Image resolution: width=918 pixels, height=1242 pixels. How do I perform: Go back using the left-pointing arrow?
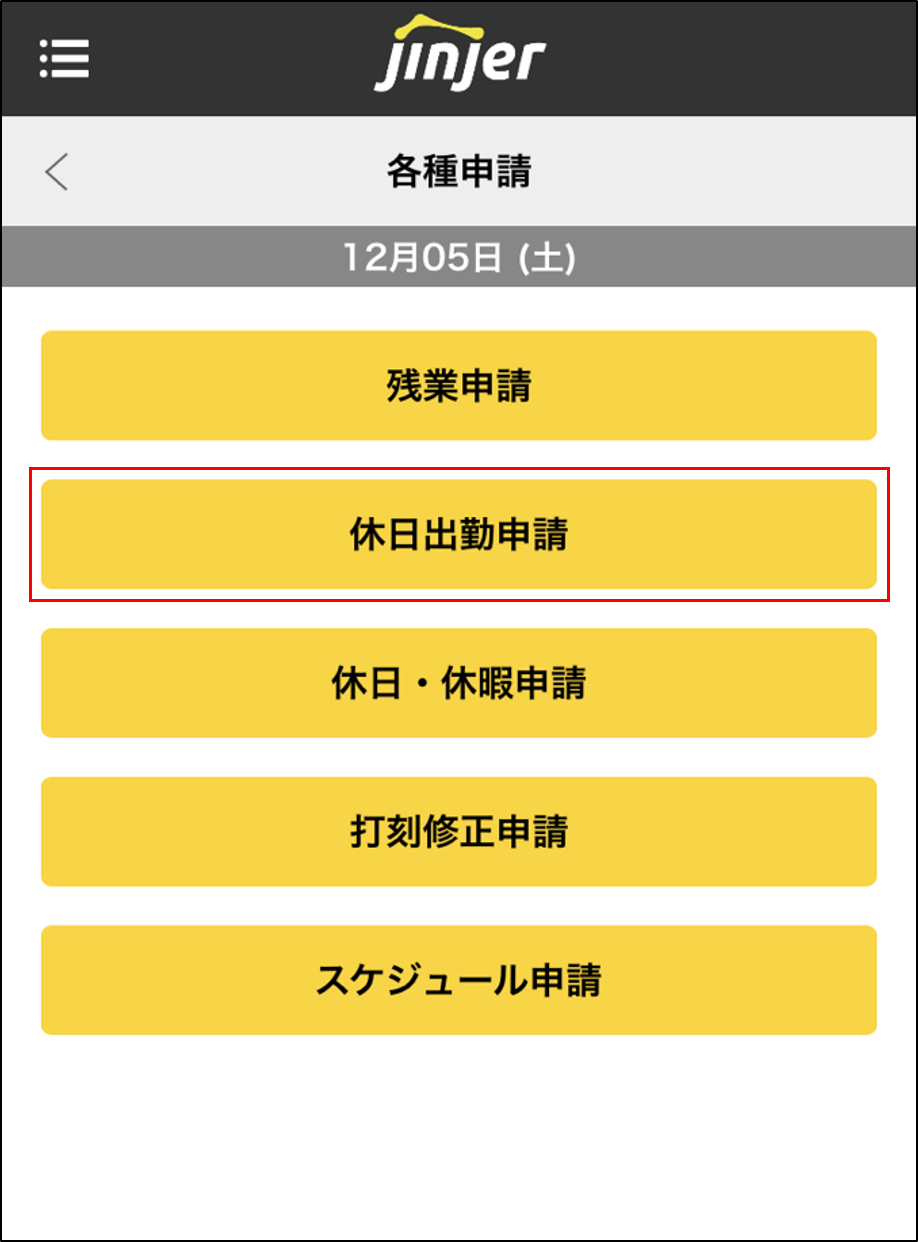57,171
